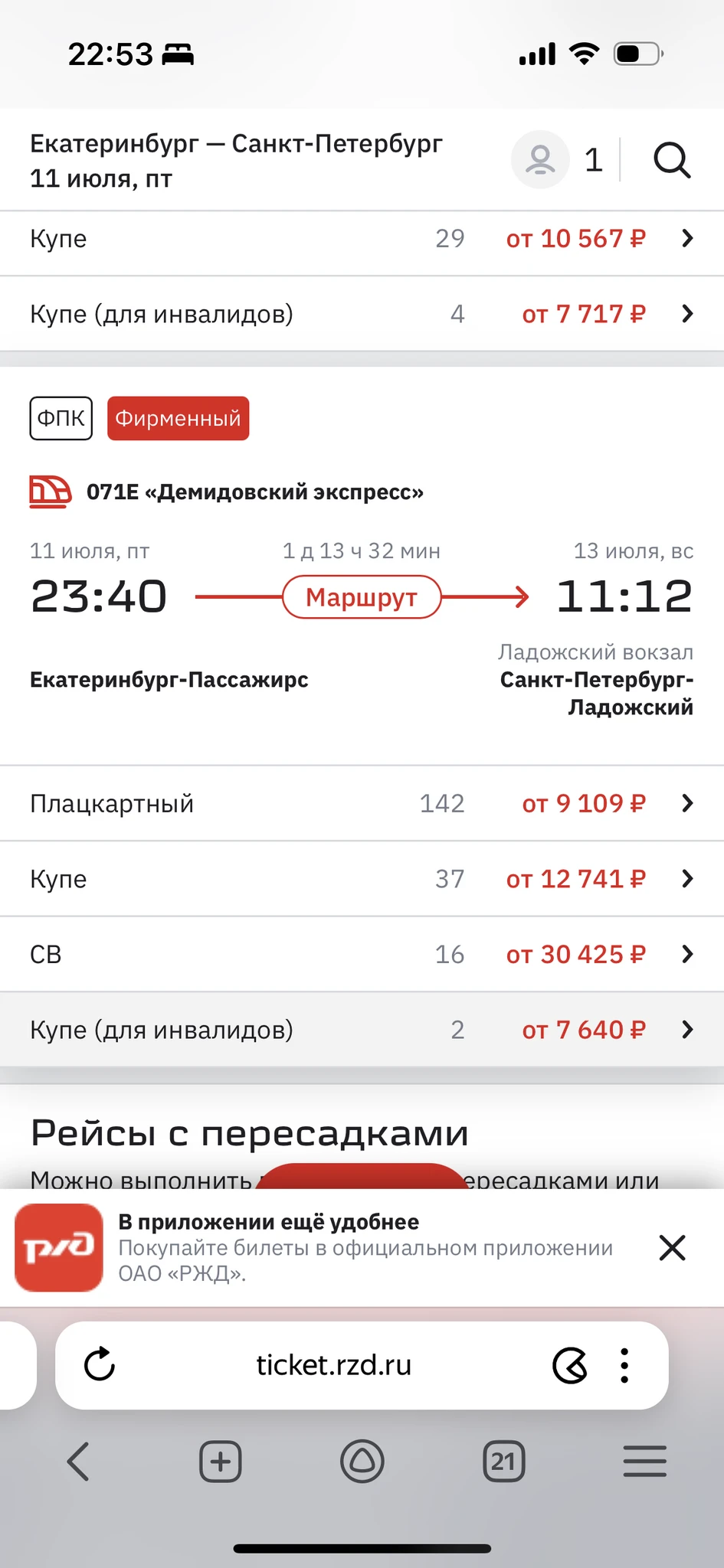Choose Купе (для инвалидов) from 7 717 ₽

[362, 314]
